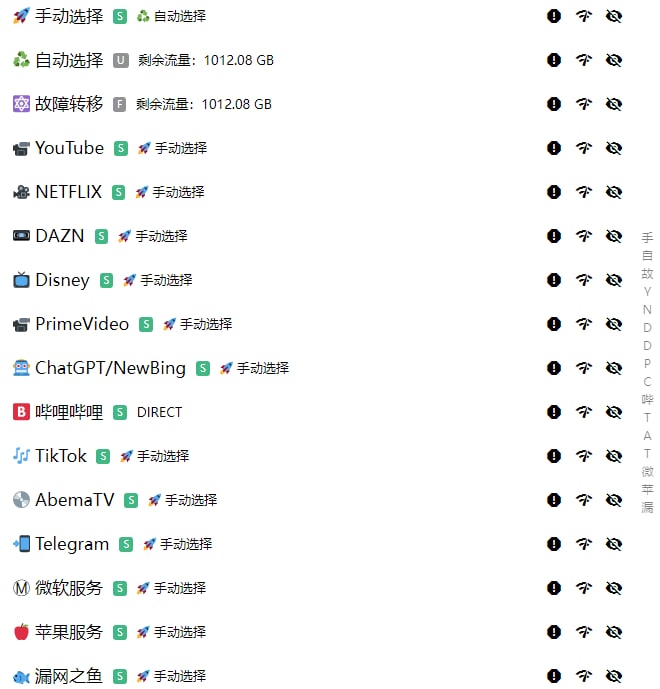Open the 漏网之鱼 policy group
The width and height of the screenshot is (660, 689).
[68, 676]
